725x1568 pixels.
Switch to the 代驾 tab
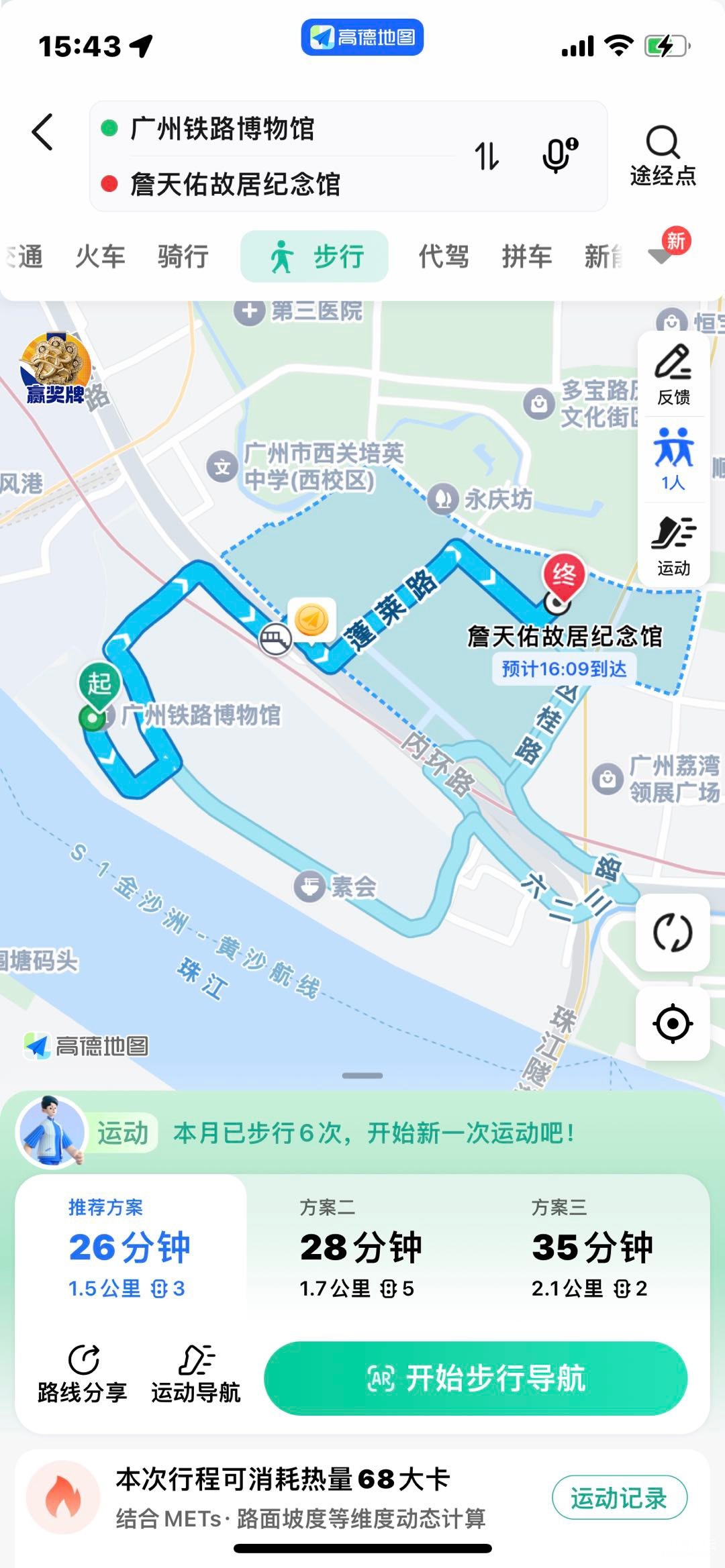[444, 256]
